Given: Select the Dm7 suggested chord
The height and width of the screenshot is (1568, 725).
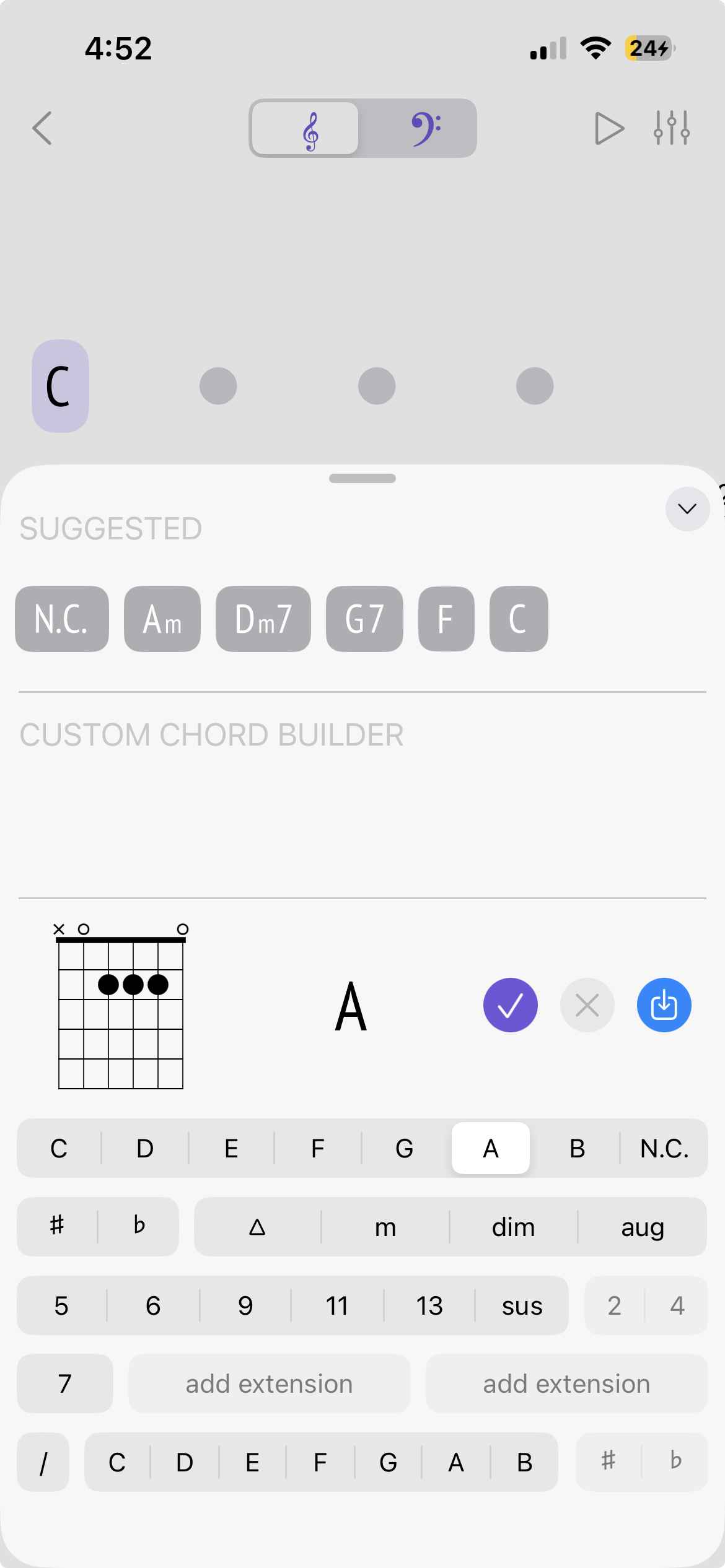Looking at the screenshot, I should (x=263, y=619).
